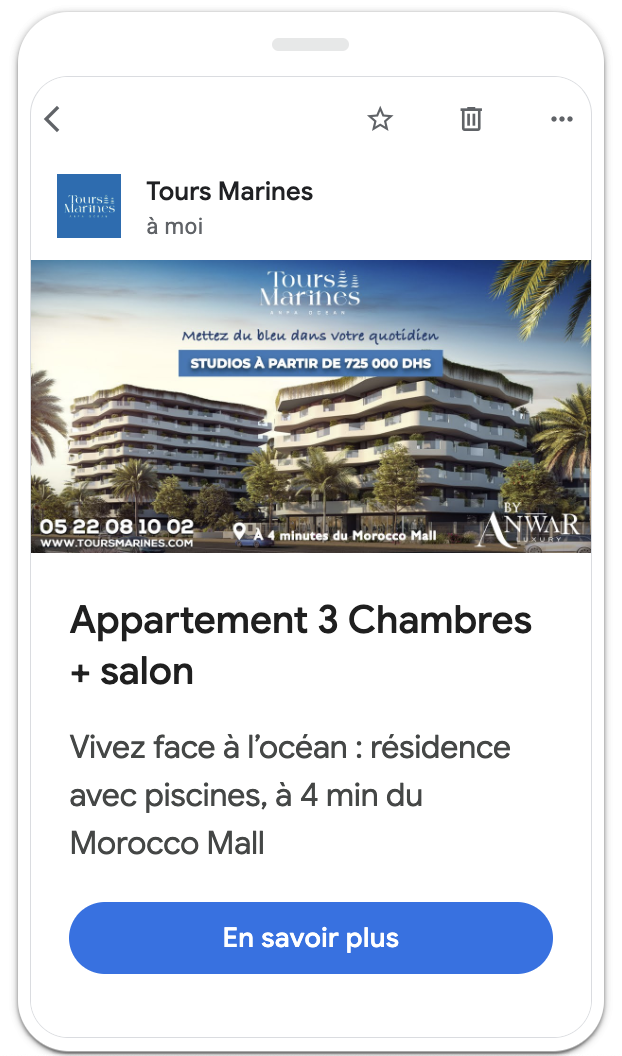Go back to the inbox
The width and height of the screenshot is (622, 1056).
[53, 120]
